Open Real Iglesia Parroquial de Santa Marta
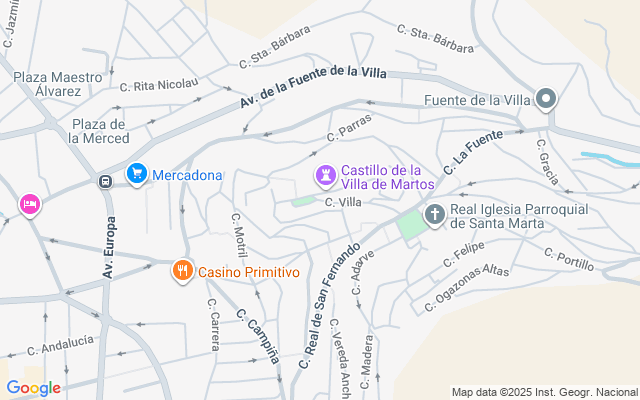The width and height of the screenshot is (640, 400). click(x=435, y=214)
